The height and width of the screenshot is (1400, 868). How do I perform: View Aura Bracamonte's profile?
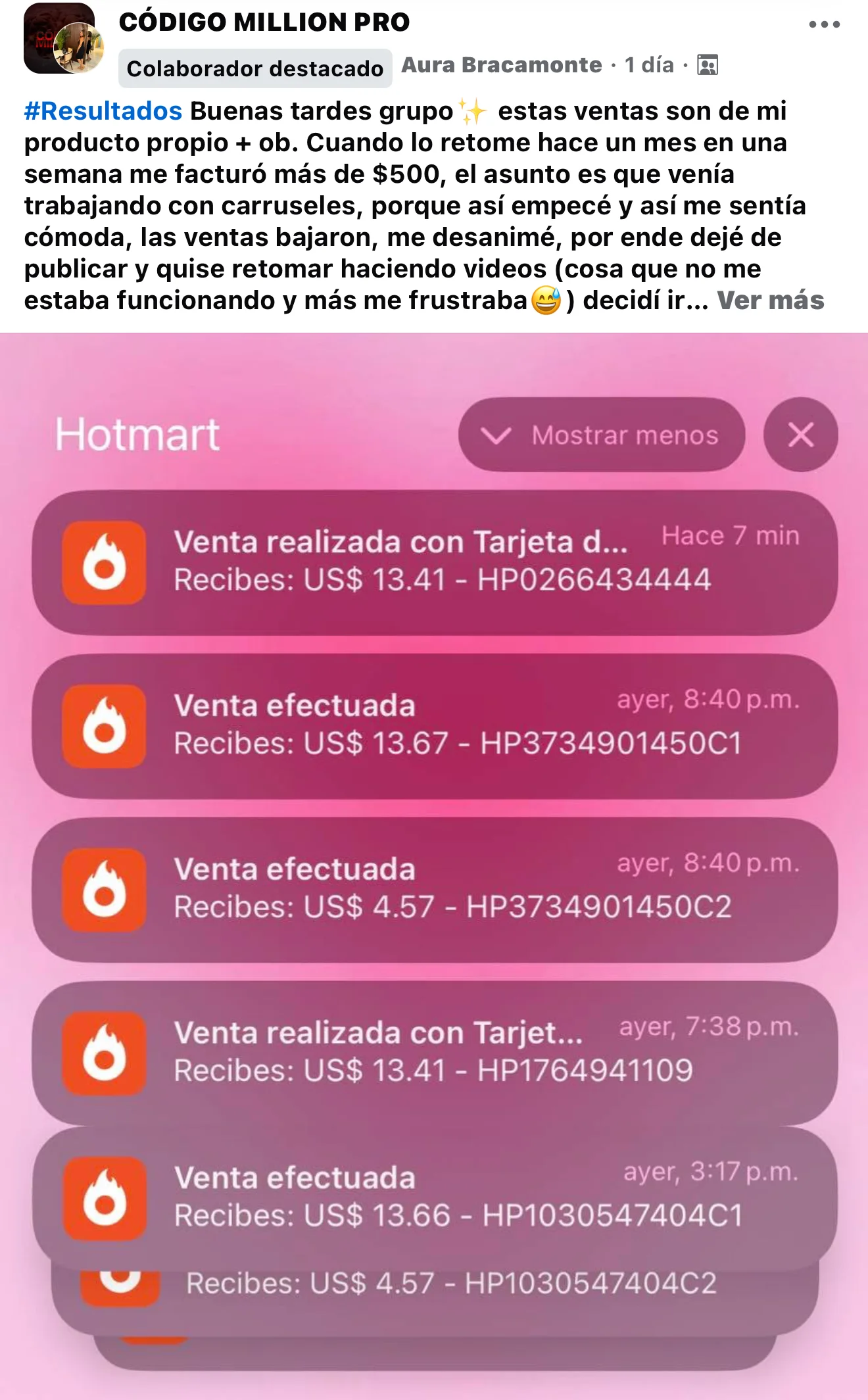pos(502,65)
